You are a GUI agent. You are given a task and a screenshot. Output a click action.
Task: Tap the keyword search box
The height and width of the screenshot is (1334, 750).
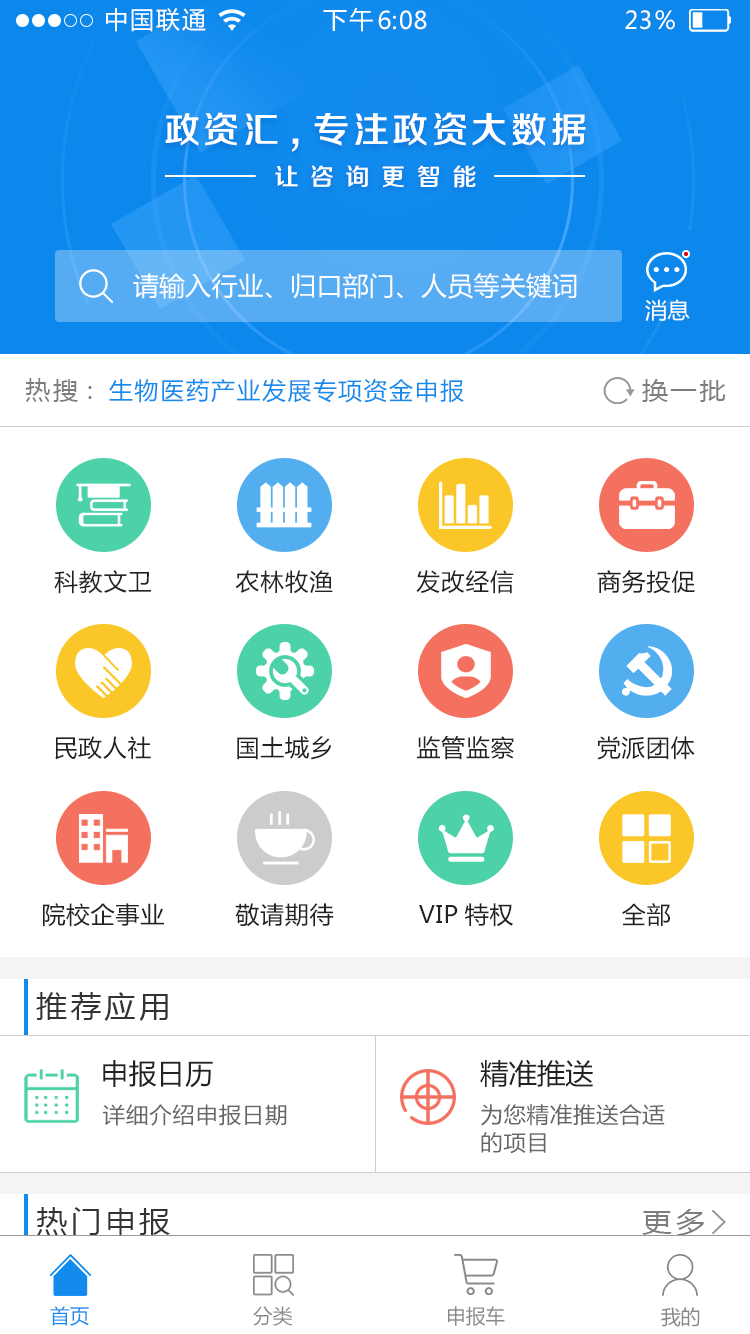coord(338,286)
